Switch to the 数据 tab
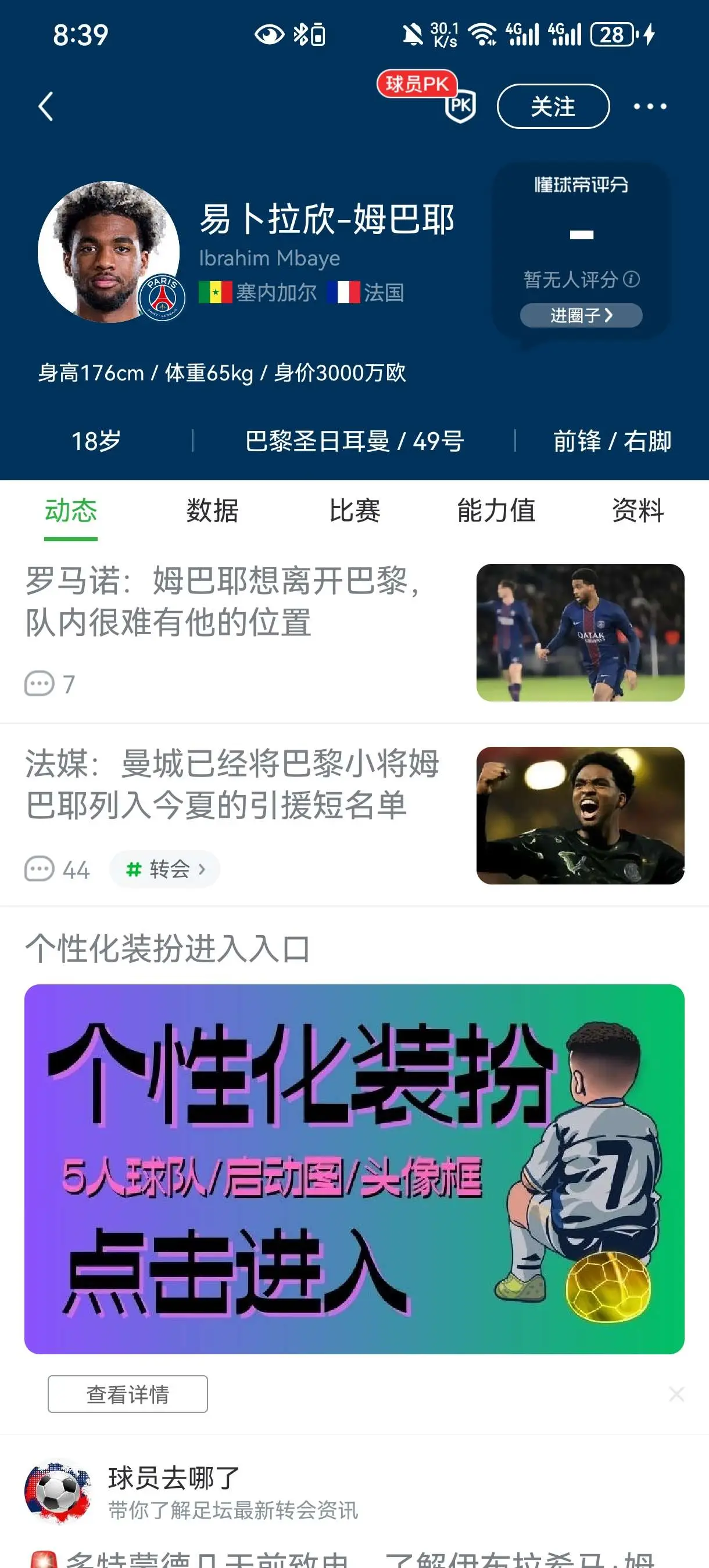Image resolution: width=709 pixels, height=1568 pixels. coord(213,510)
